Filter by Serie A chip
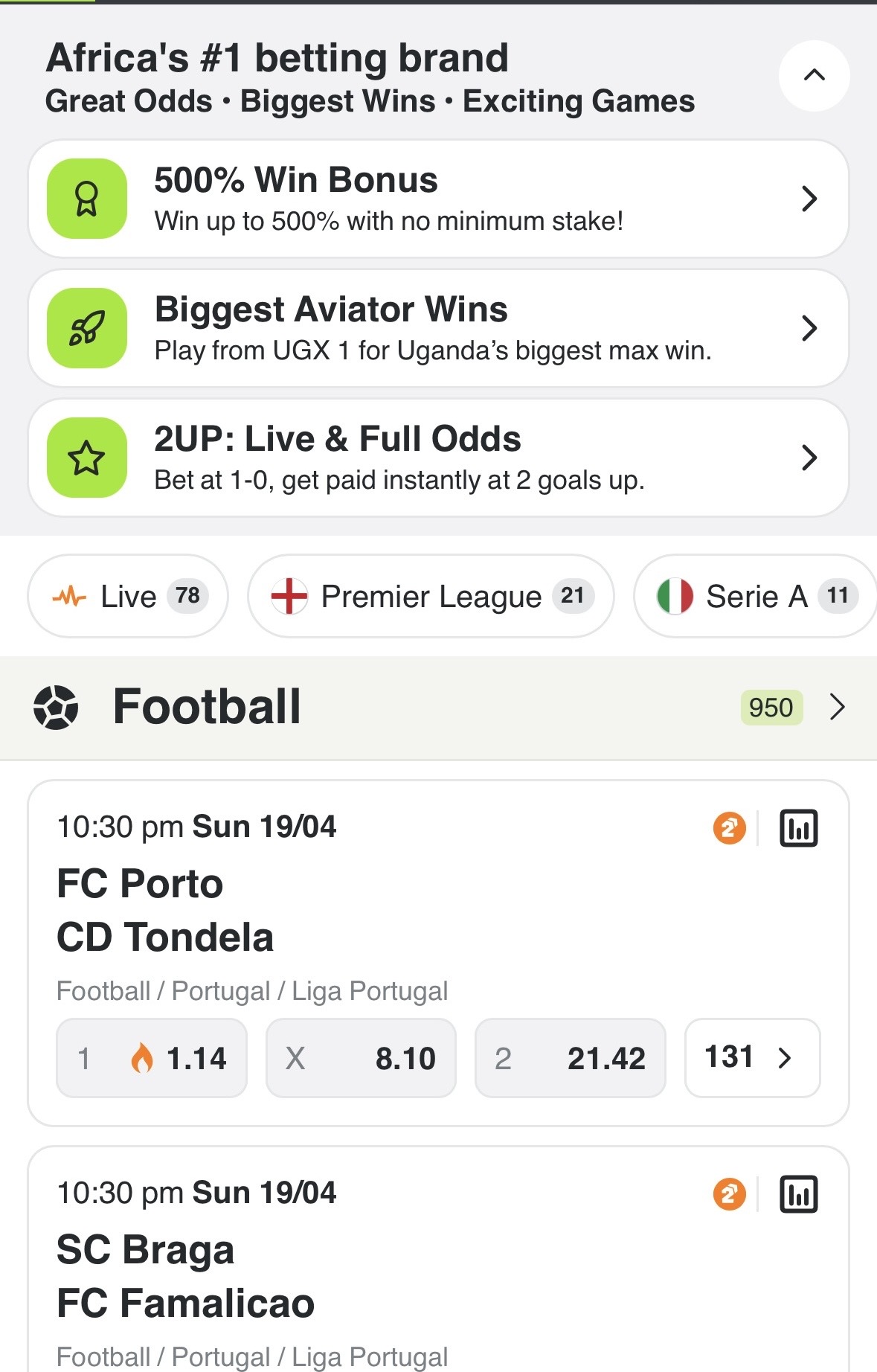Screen dimensions: 877x1372 pos(755,596)
